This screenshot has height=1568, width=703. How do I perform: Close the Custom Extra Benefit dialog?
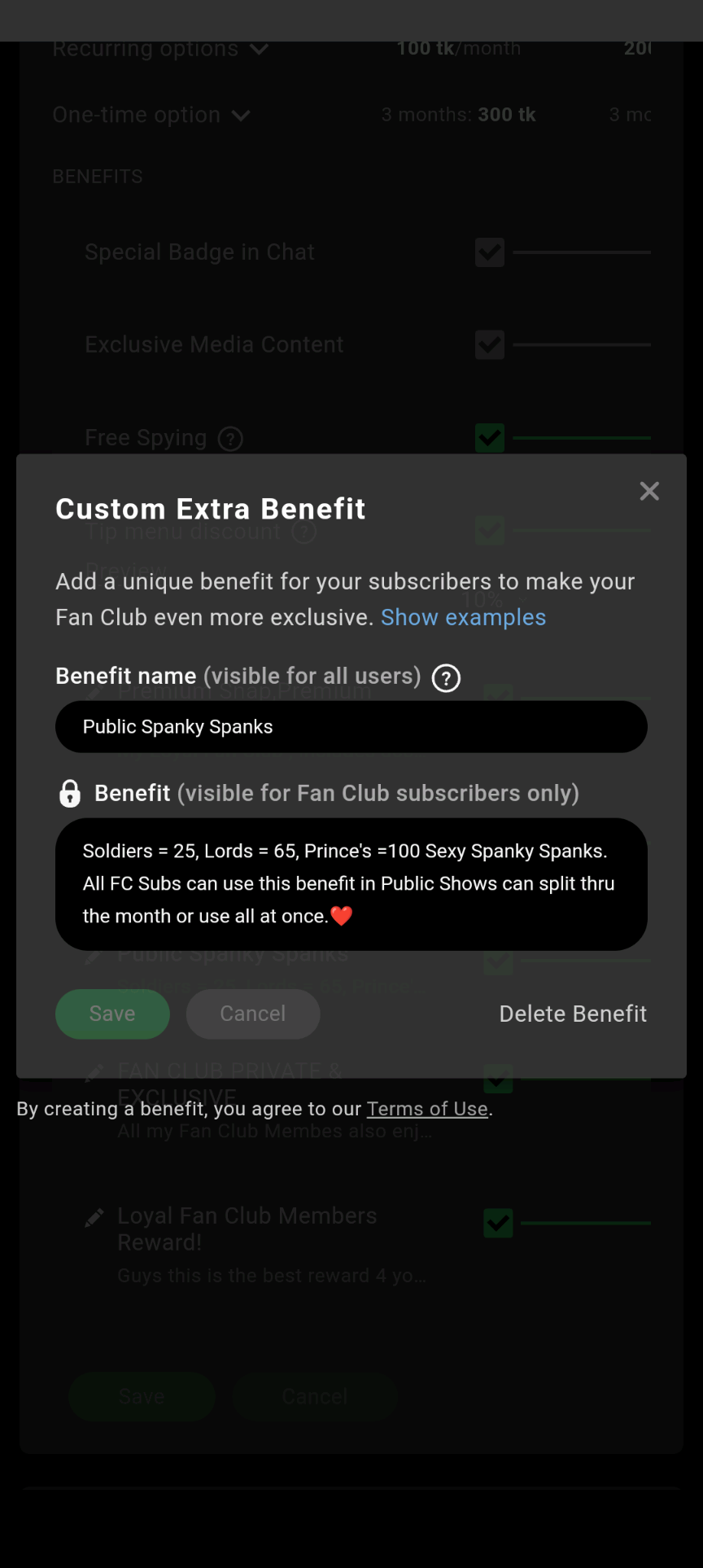tap(649, 491)
